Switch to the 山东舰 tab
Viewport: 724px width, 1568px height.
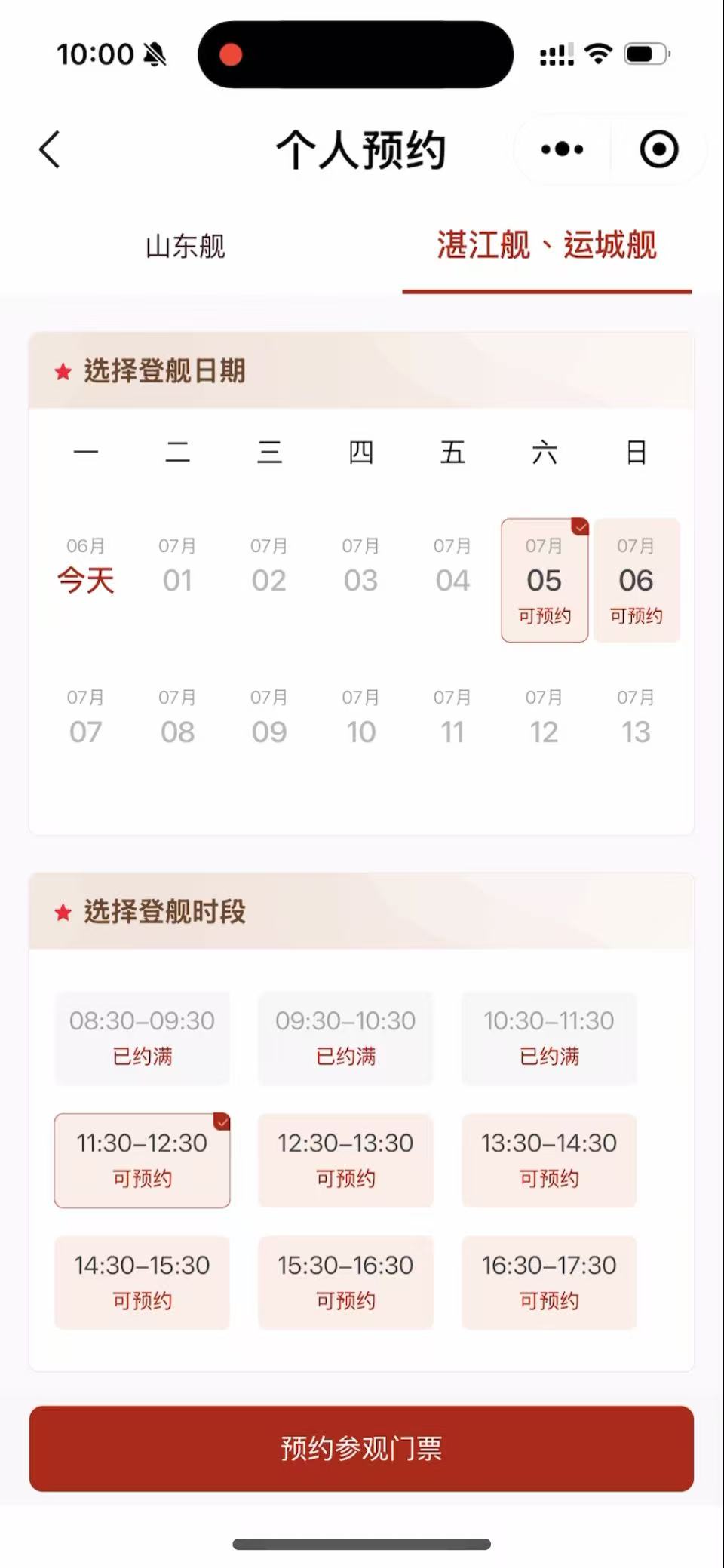(x=185, y=247)
